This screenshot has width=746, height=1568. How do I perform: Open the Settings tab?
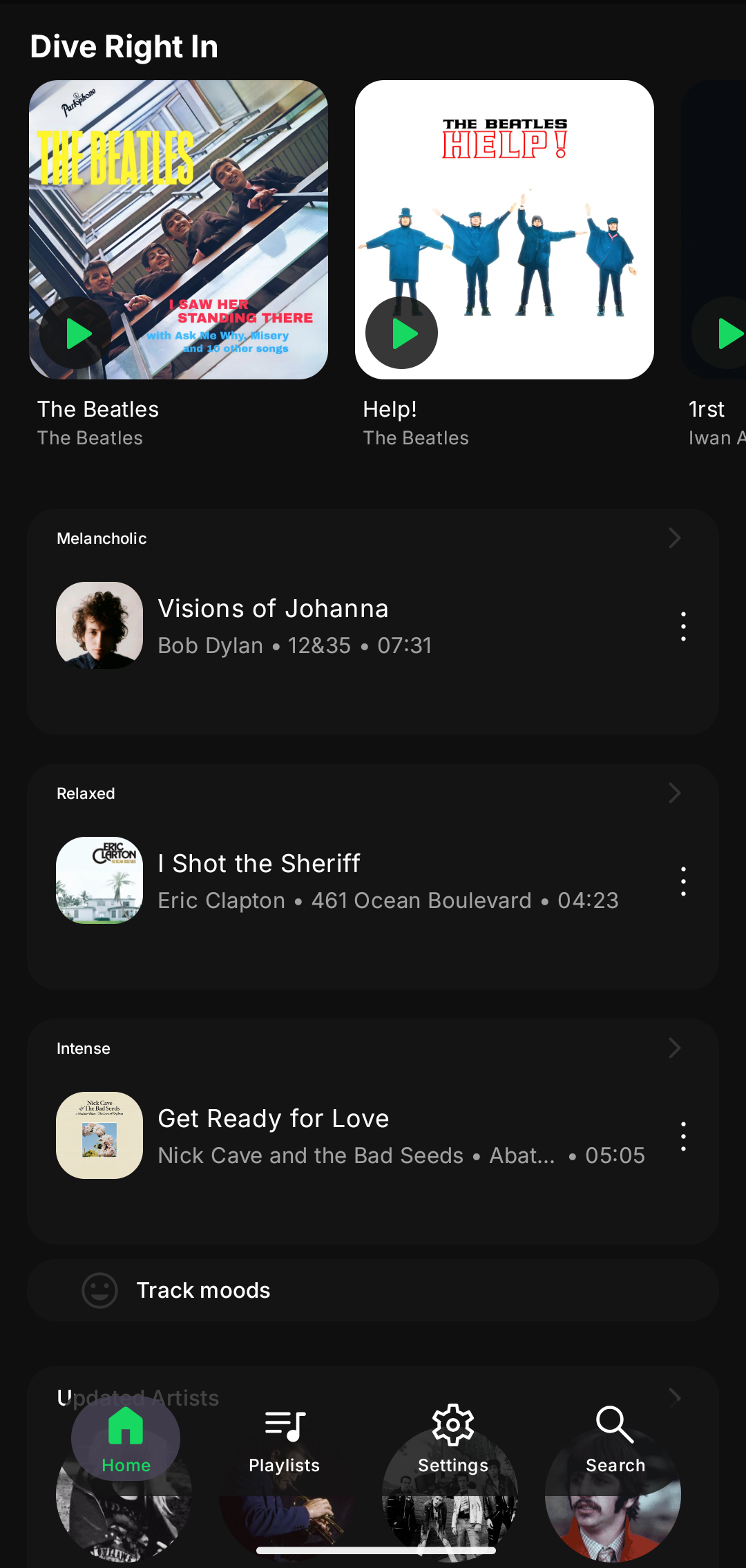pos(453,1439)
